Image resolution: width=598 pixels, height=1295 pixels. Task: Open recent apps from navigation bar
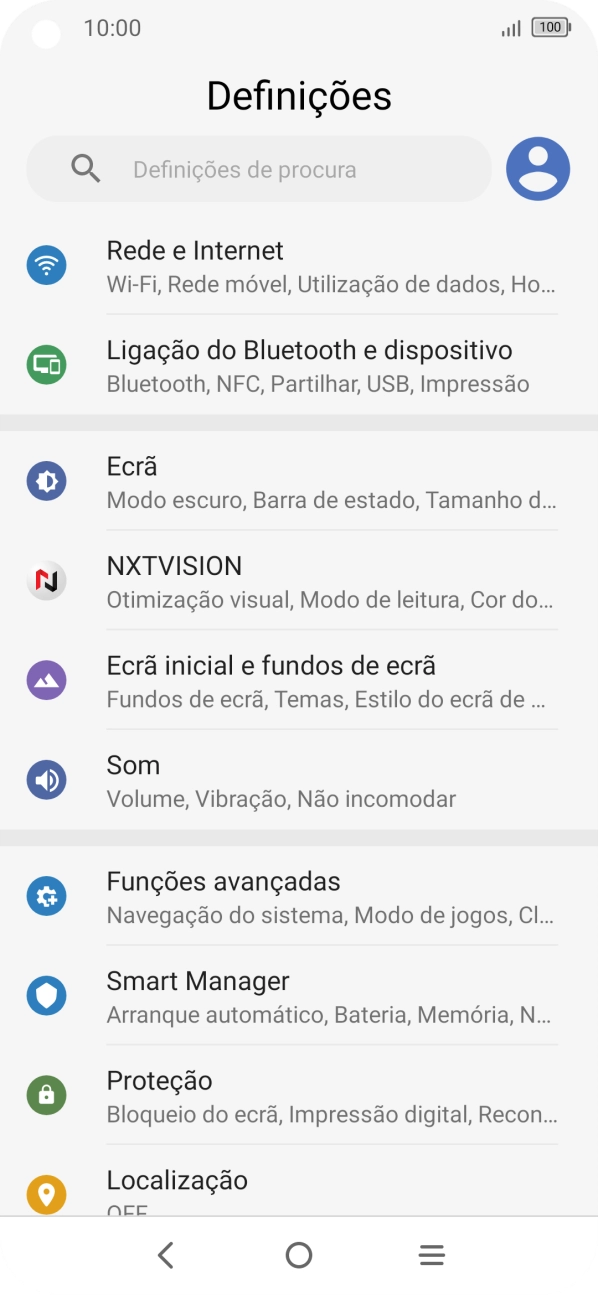tap(431, 1255)
